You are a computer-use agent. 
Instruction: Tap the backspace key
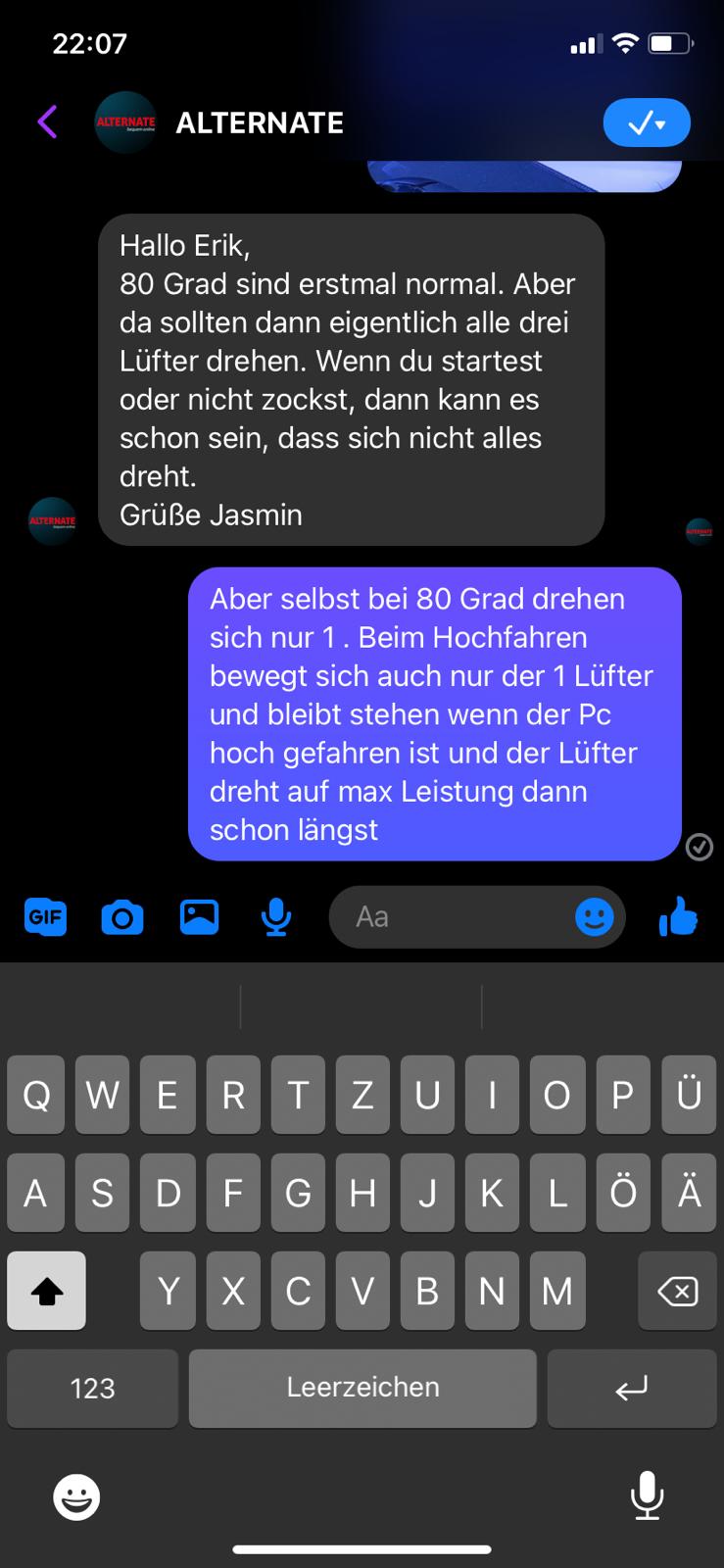[677, 1291]
